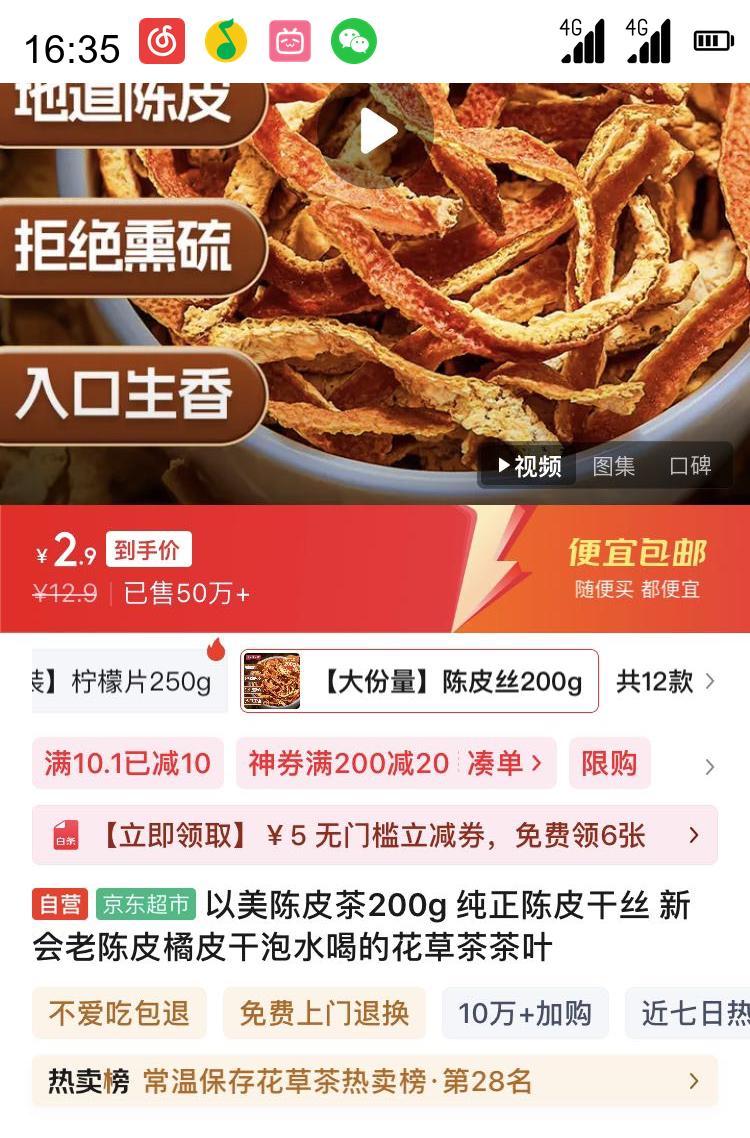The image size is (750, 1138).
Task: Tap the 10万+加购 chip
Action: point(524,1013)
